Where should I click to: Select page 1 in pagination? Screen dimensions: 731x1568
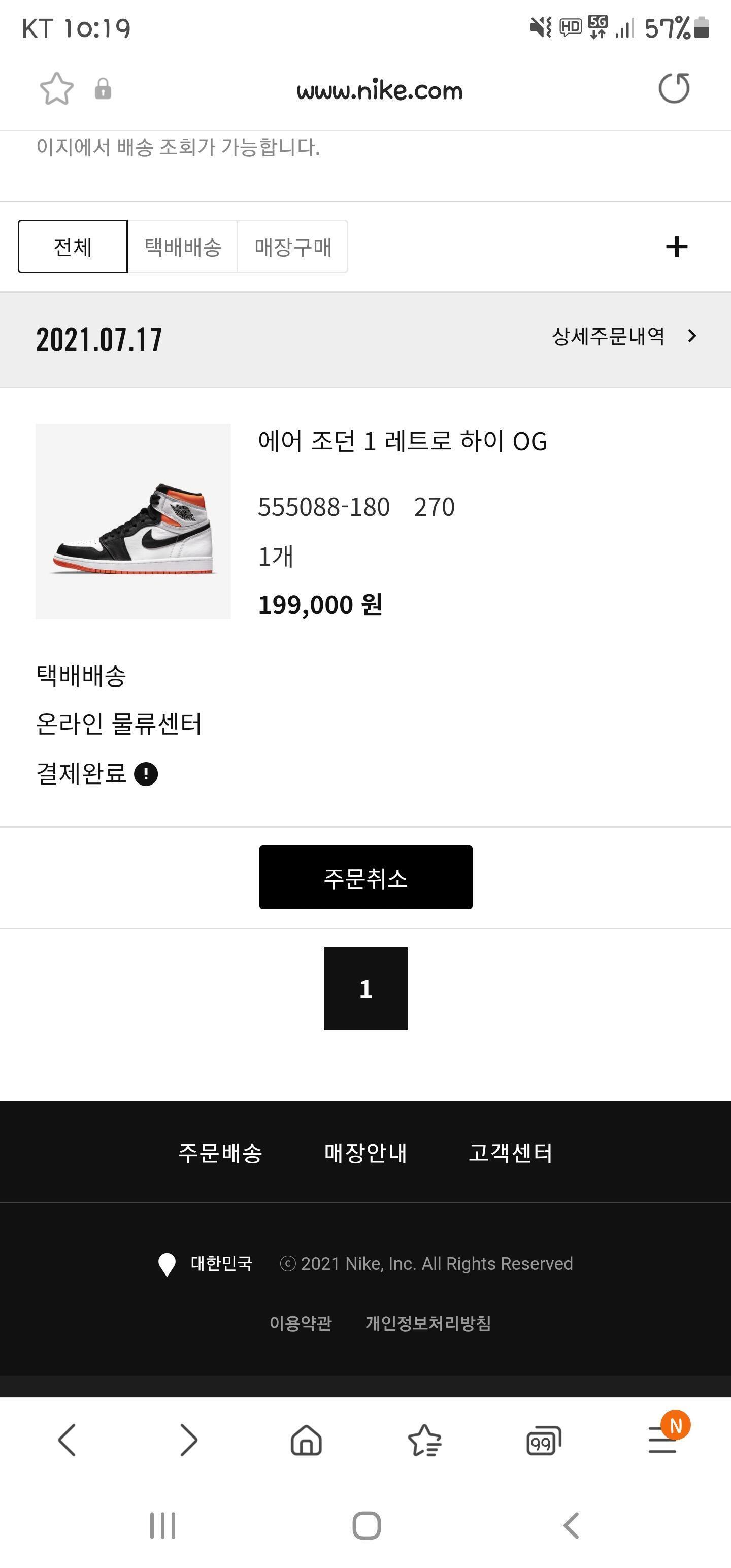pos(366,988)
